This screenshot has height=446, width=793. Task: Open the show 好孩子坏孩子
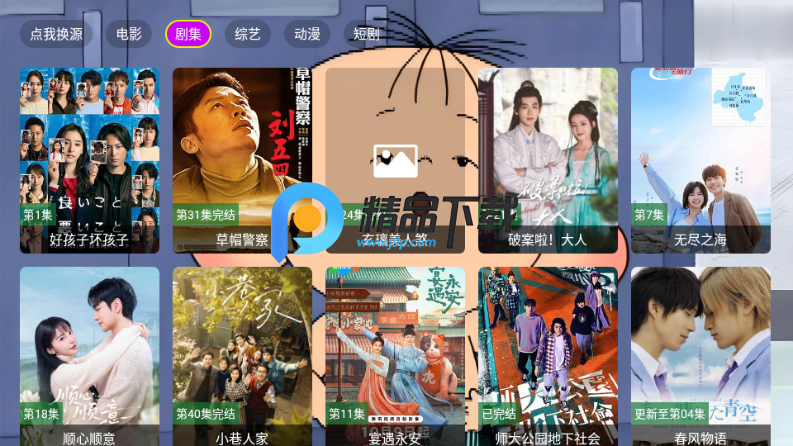[89, 160]
